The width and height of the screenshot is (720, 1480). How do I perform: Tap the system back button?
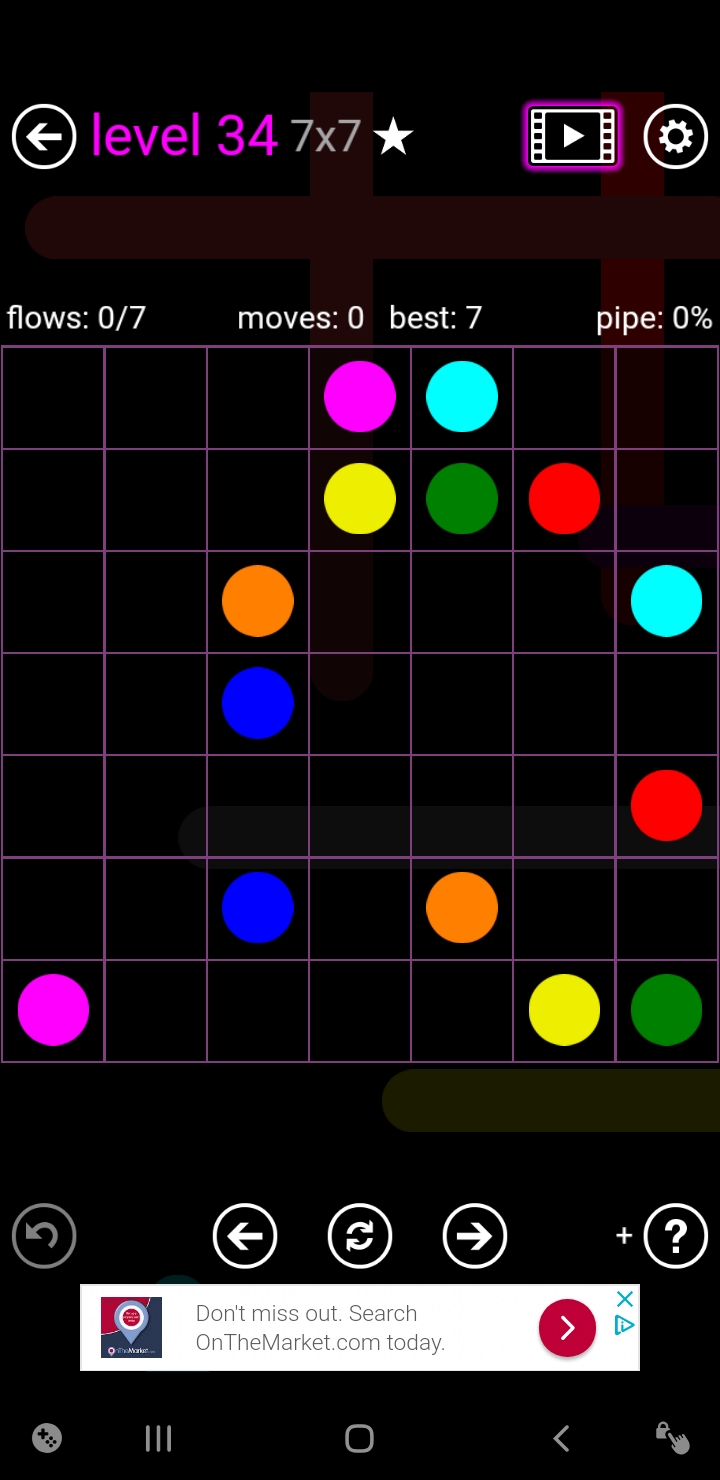pos(561,1438)
